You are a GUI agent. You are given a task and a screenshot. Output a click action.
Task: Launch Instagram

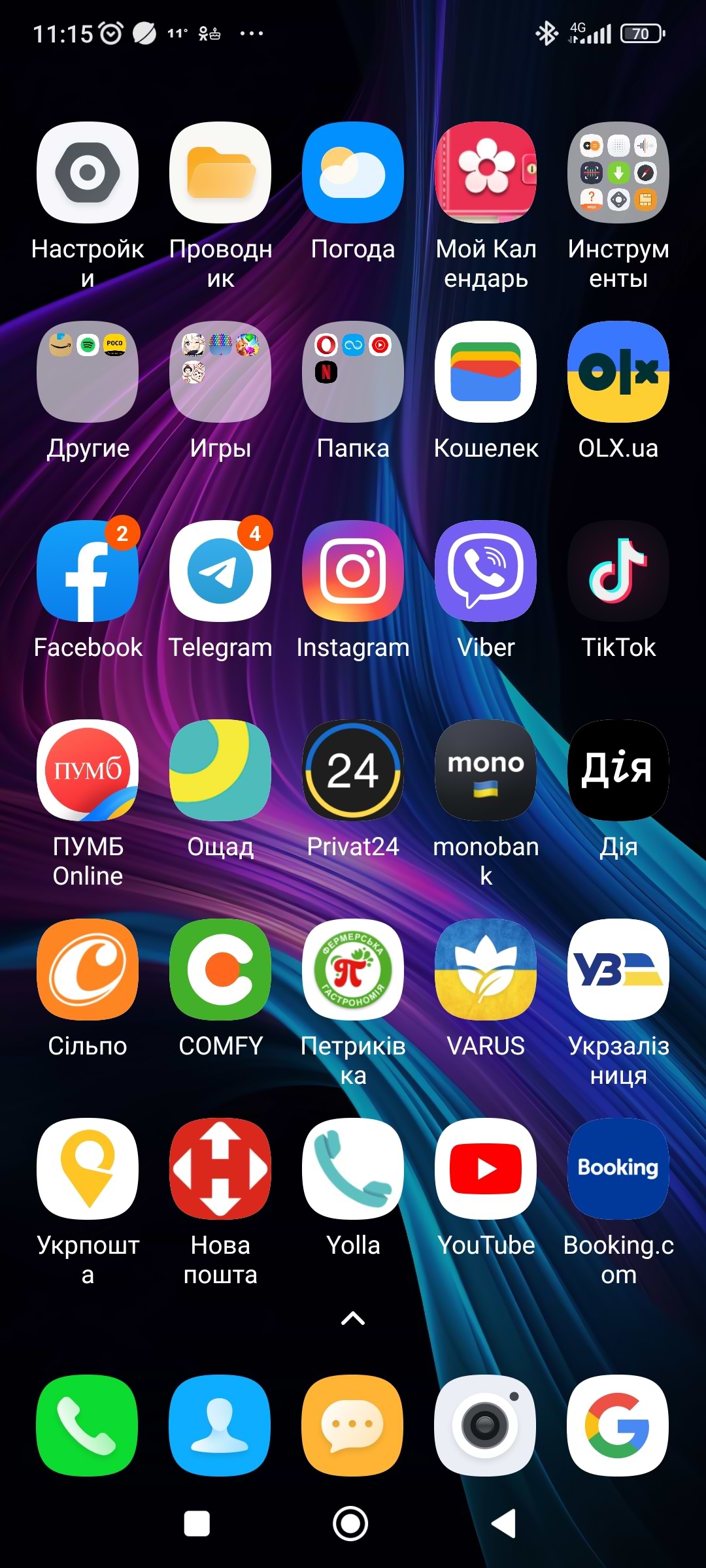pos(353,572)
